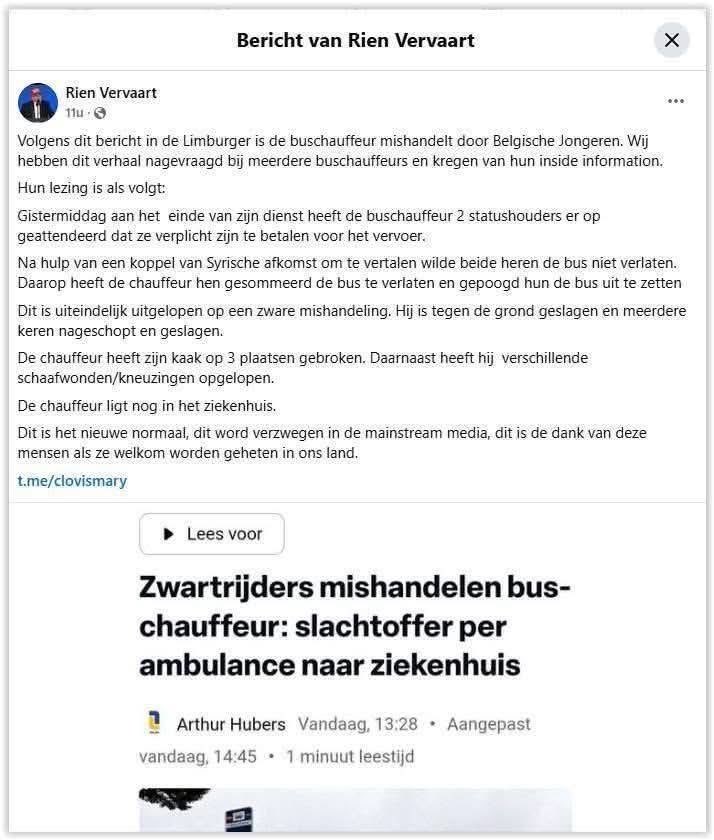Open Rien Vervaart's profile picture

click(x=37, y=102)
